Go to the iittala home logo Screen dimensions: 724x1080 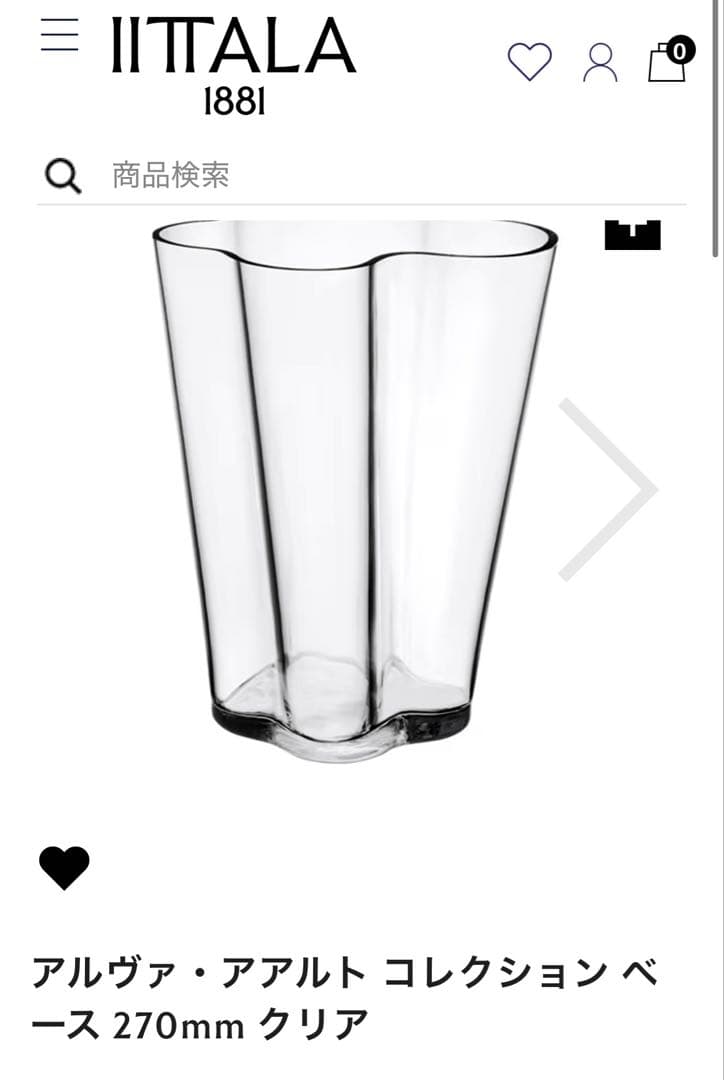click(x=234, y=62)
